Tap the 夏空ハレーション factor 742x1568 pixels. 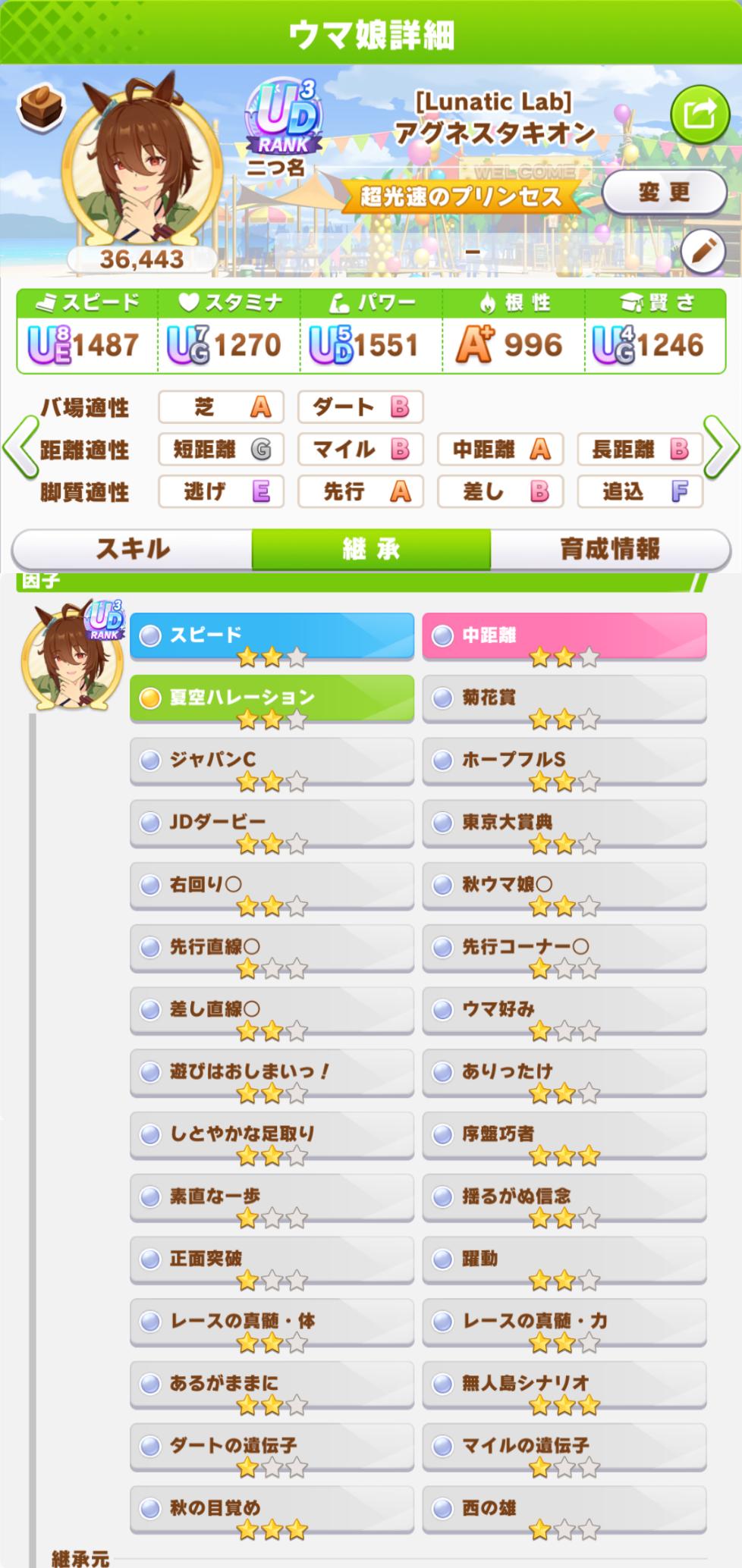pyautogui.click(x=272, y=698)
